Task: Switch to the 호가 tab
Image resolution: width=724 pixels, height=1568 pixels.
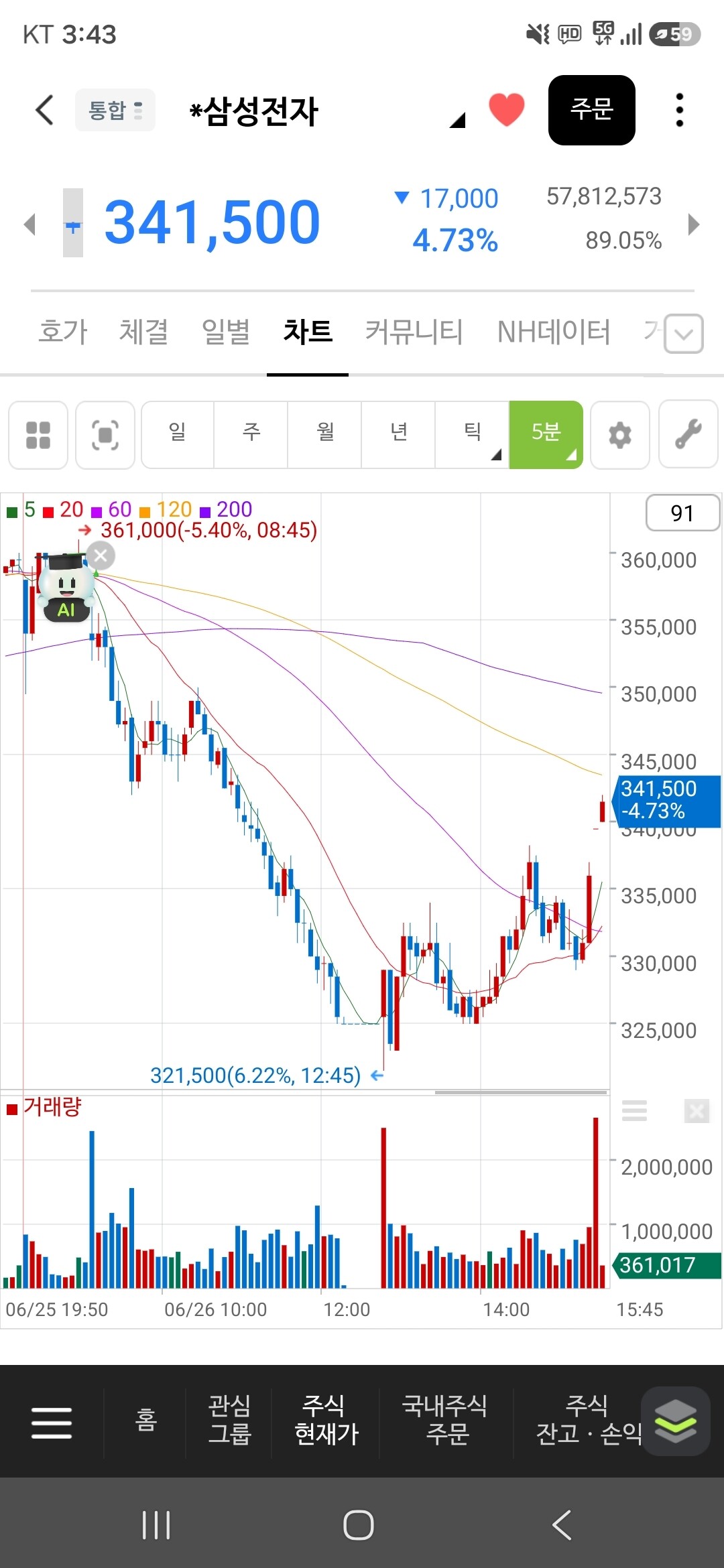Action: point(63,331)
